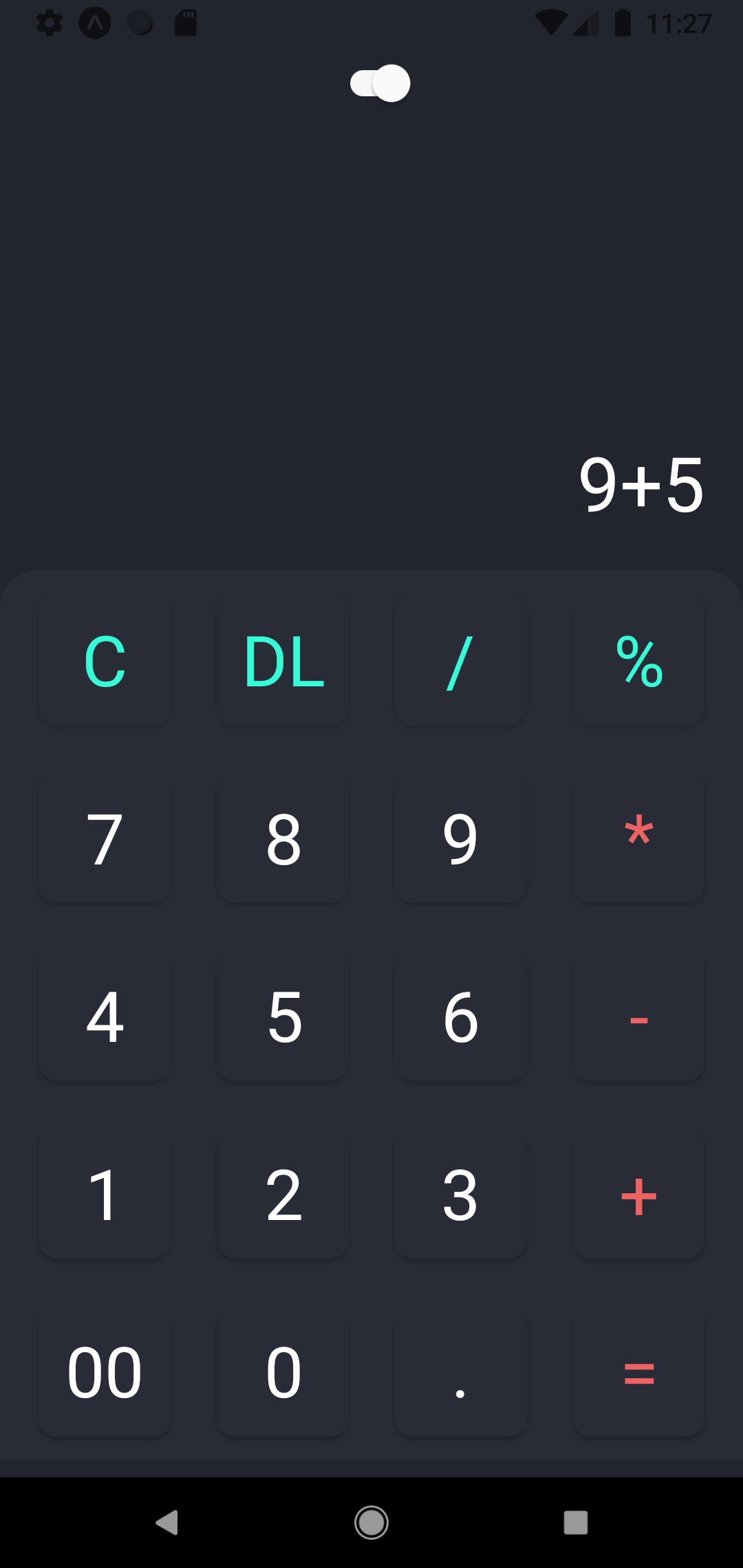Image resolution: width=743 pixels, height=1568 pixels.
Task: Tap the settings gear in the status bar
Action: tap(49, 23)
